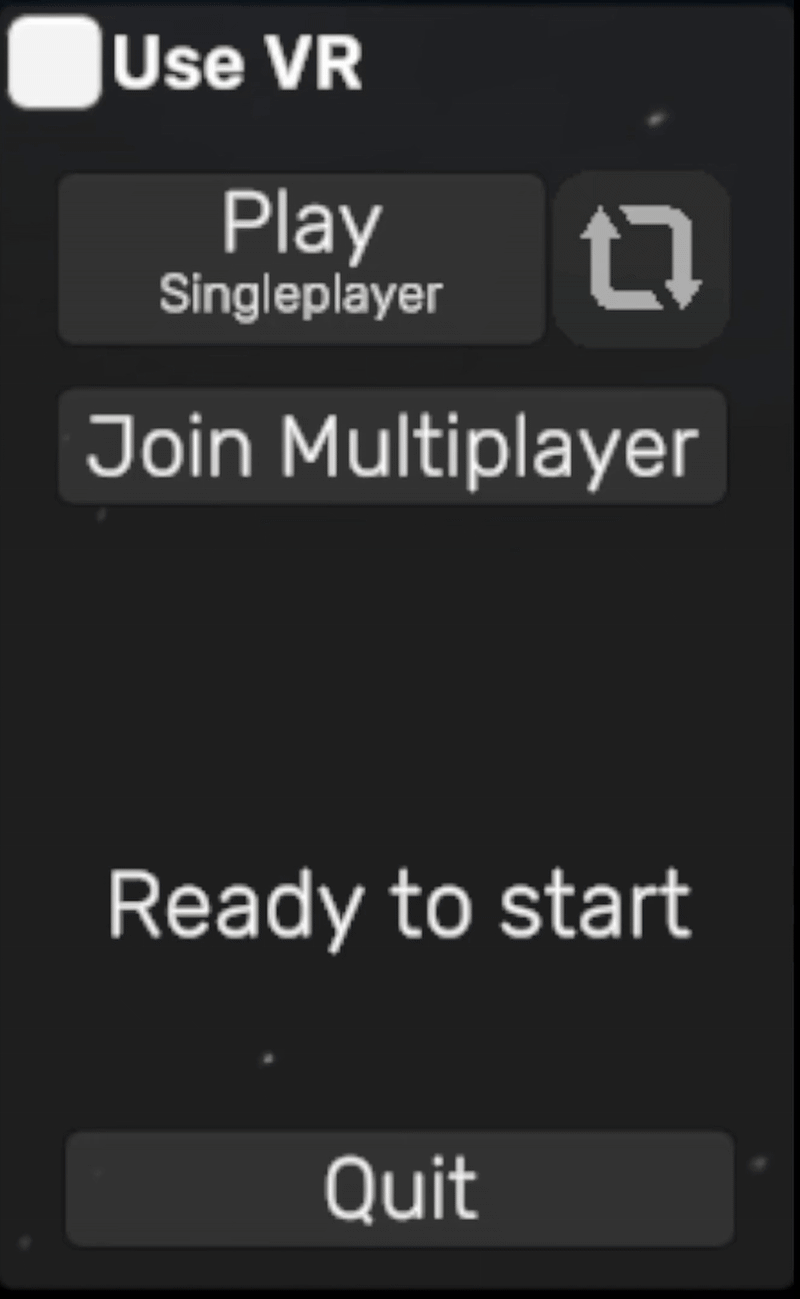
Task: Open Join Multiplayer
Action: click(392, 445)
